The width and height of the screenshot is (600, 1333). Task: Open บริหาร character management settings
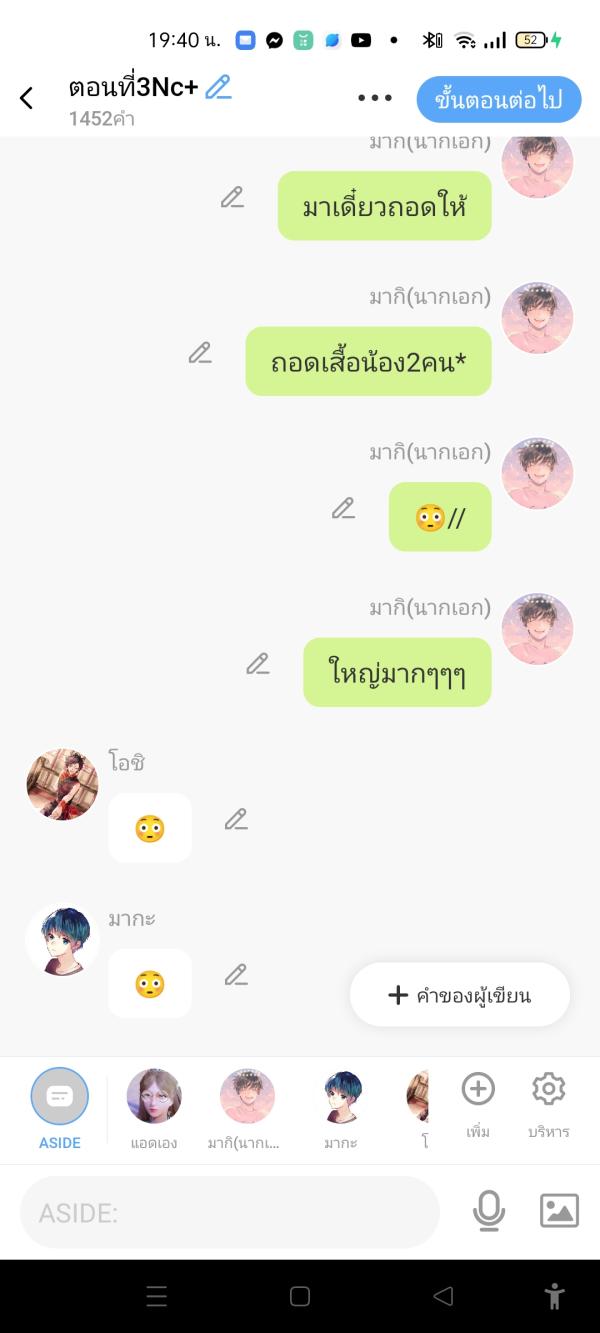click(x=548, y=1102)
